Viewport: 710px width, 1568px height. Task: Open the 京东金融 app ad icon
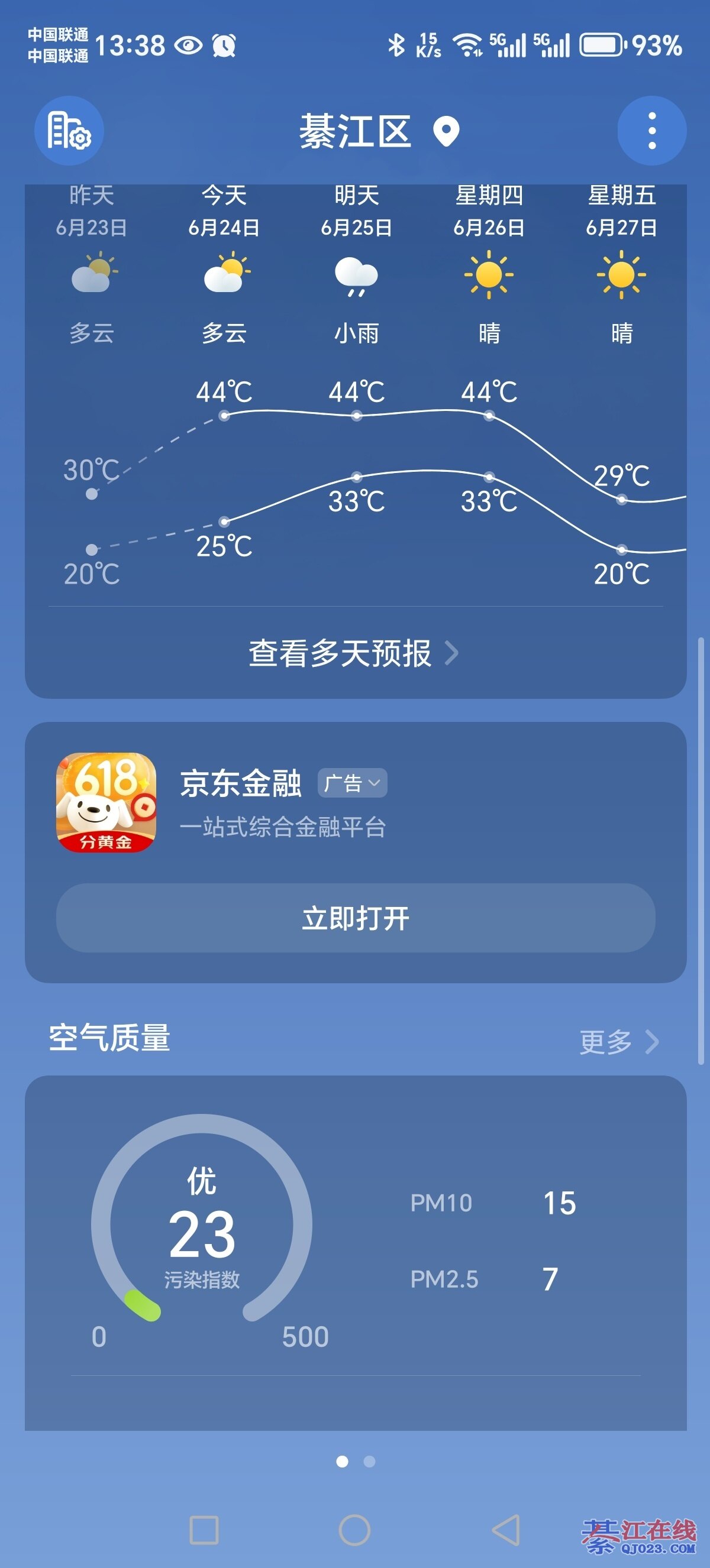tap(106, 802)
